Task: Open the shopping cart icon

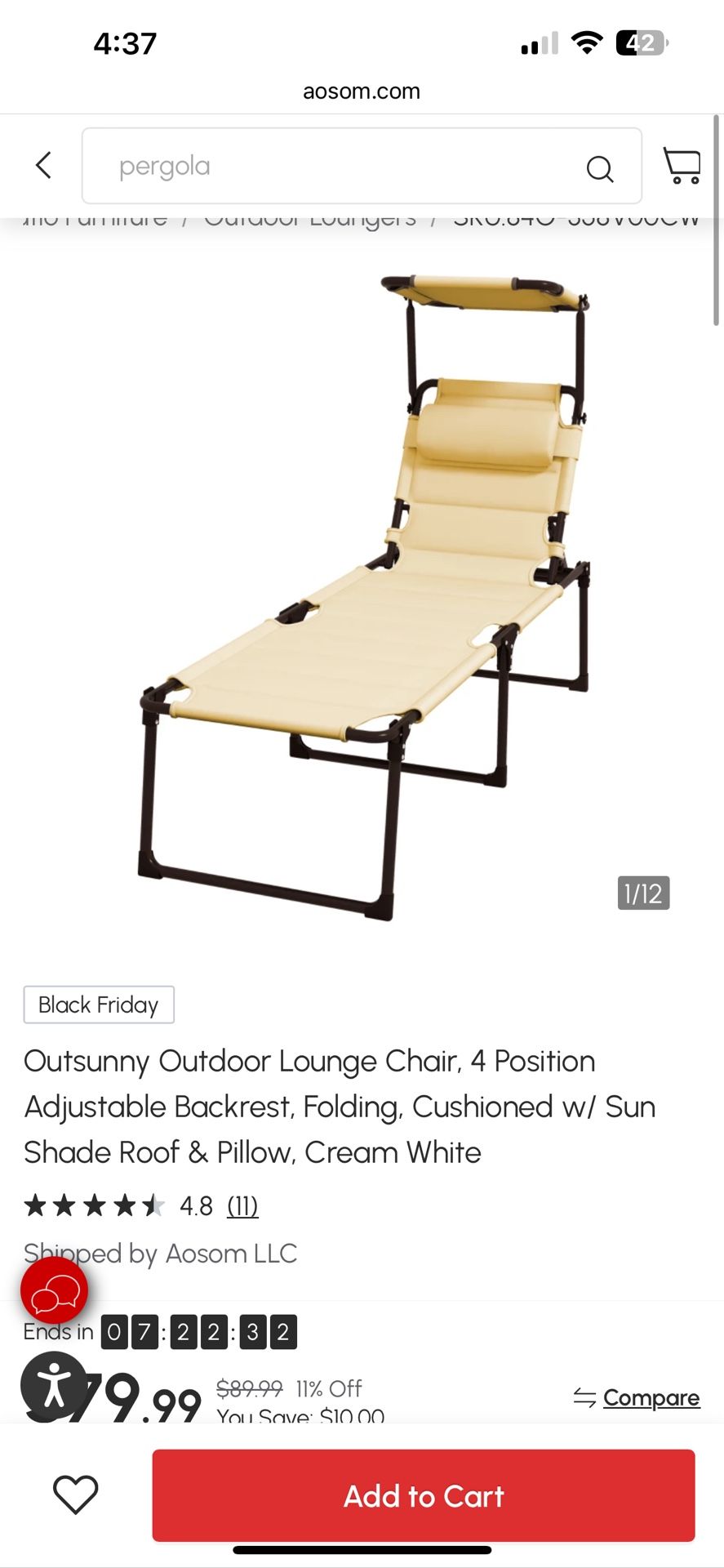Action: [x=682, y=165]
